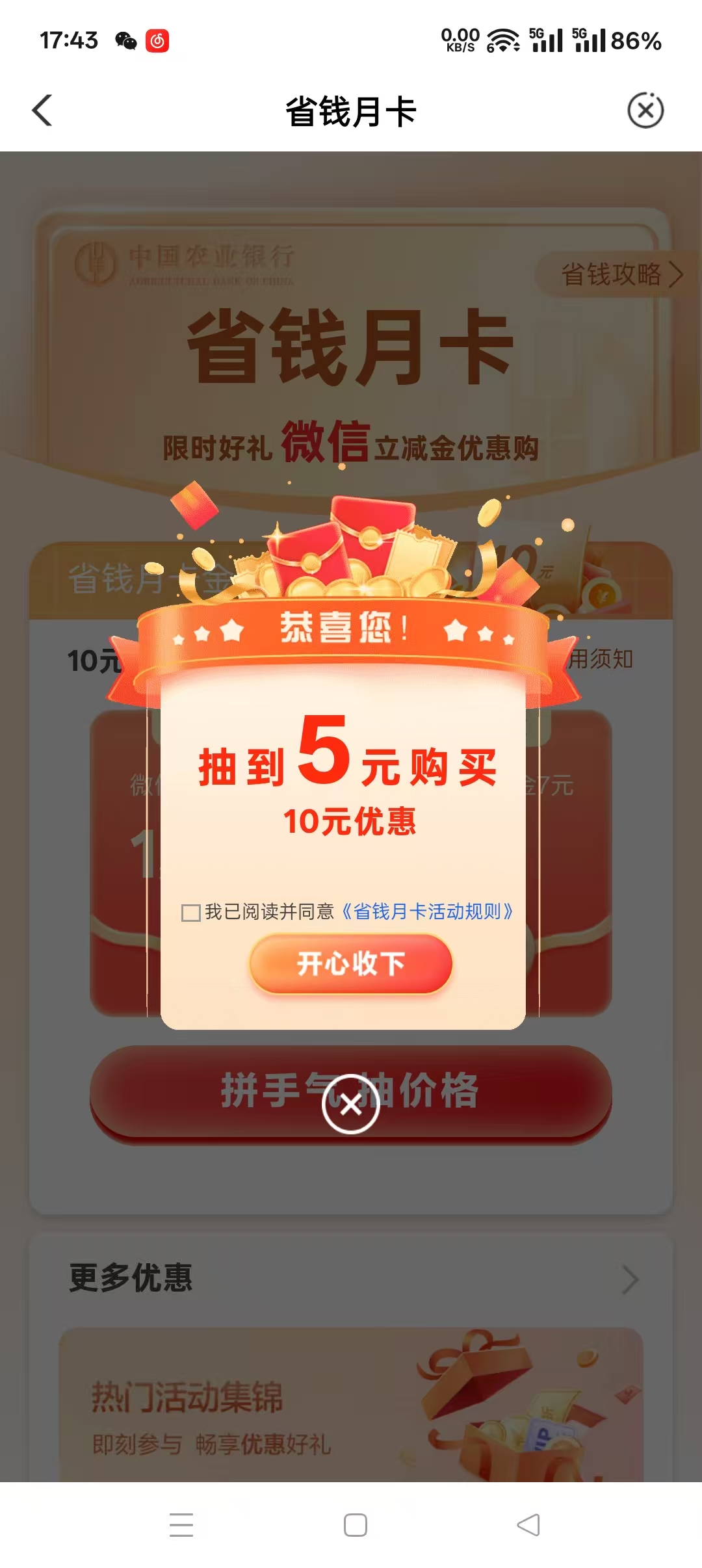702x1568 pixels.
Task: Open 《省钱月卡活动规则》 link
Action: click(426, 911)
